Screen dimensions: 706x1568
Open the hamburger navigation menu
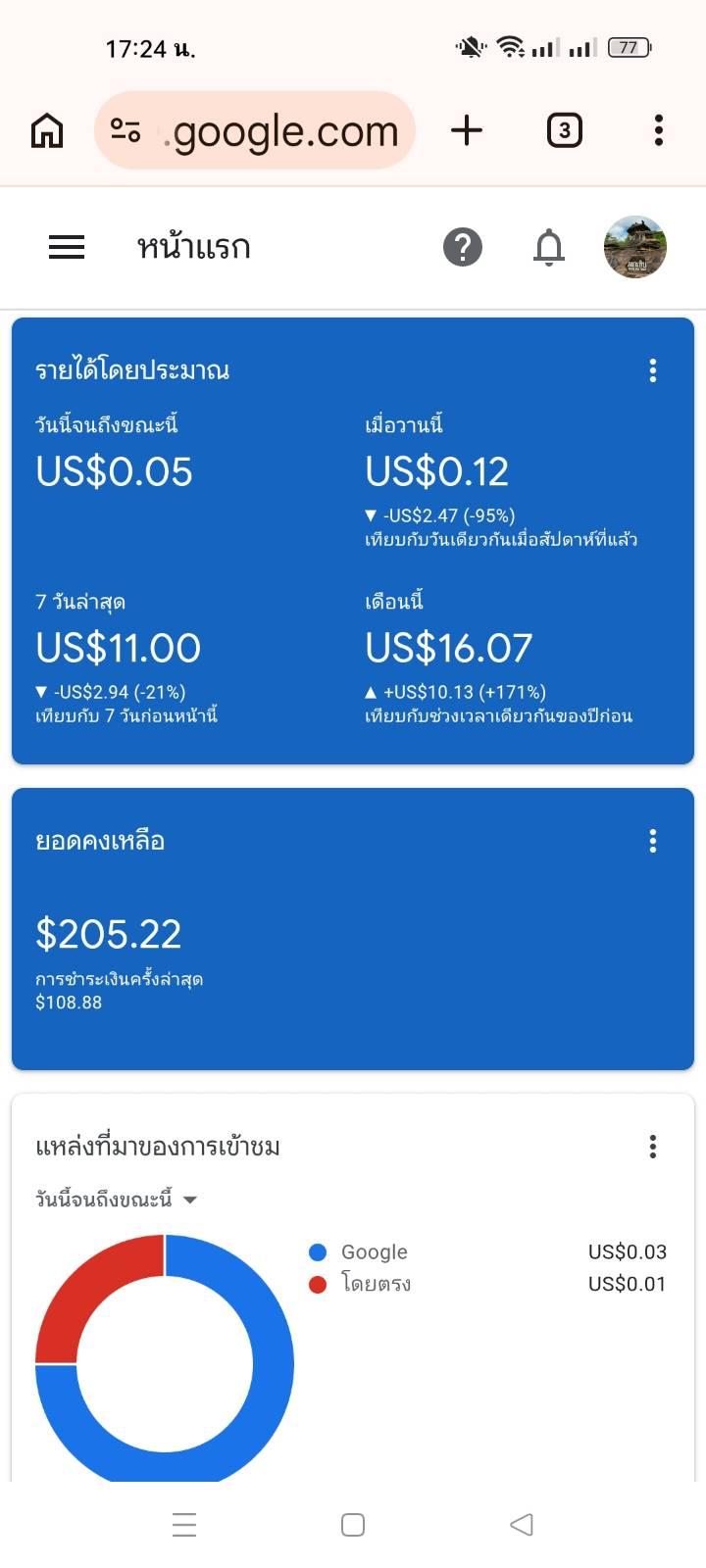click(67, 247)
